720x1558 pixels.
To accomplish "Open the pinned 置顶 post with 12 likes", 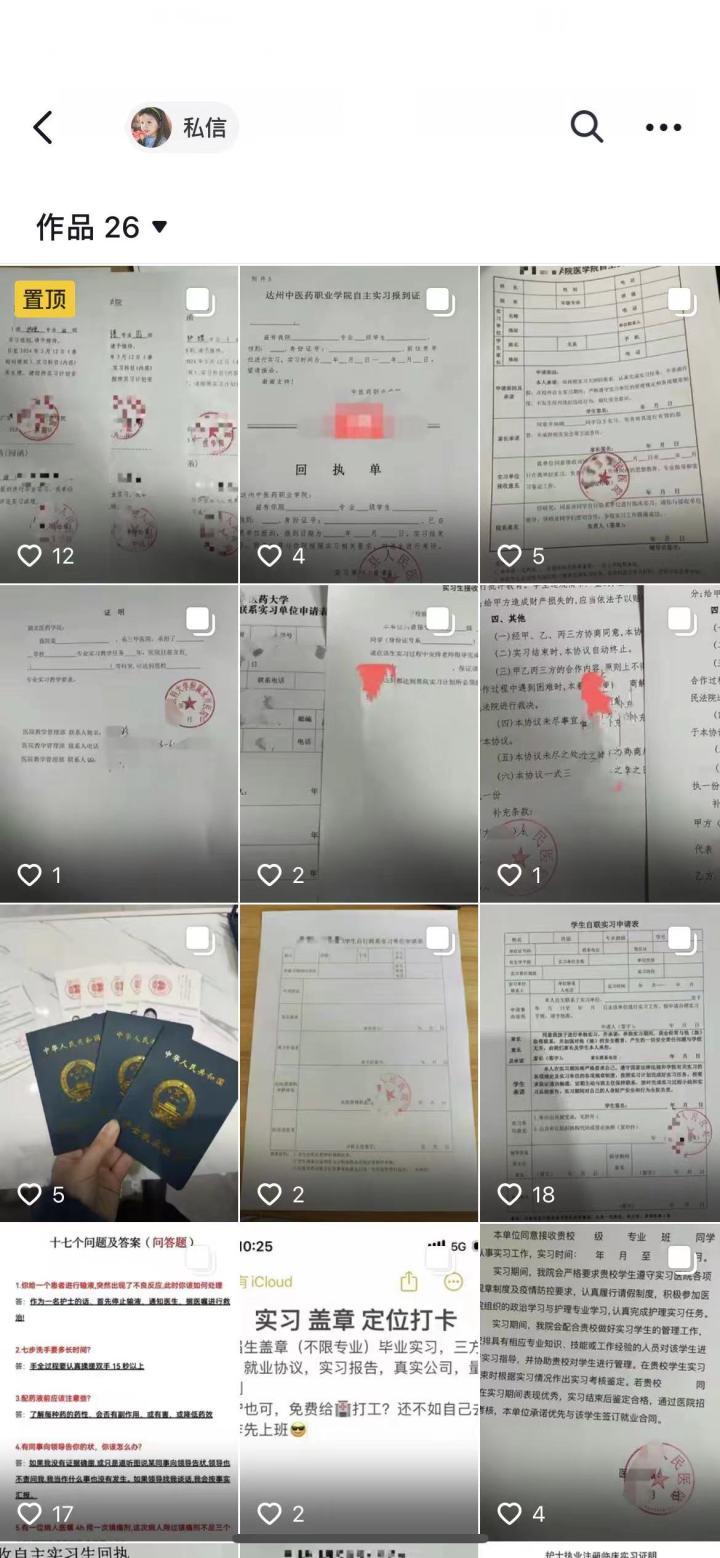I will (119, 424).
